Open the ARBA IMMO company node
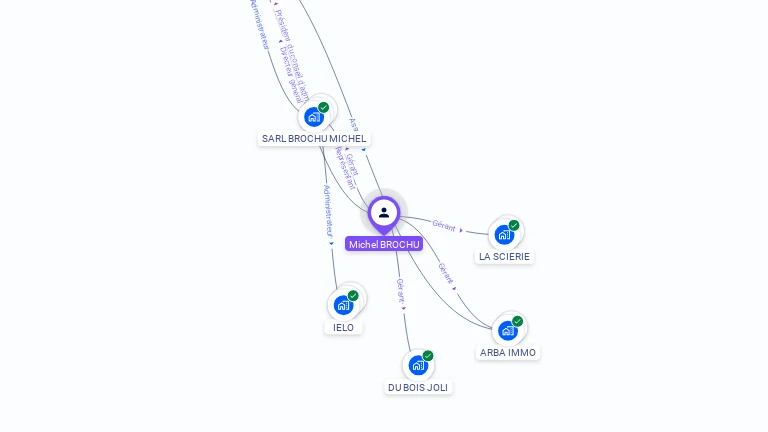Image resolution: width=768 pixels, height=432 pixels. pos(508,330)
